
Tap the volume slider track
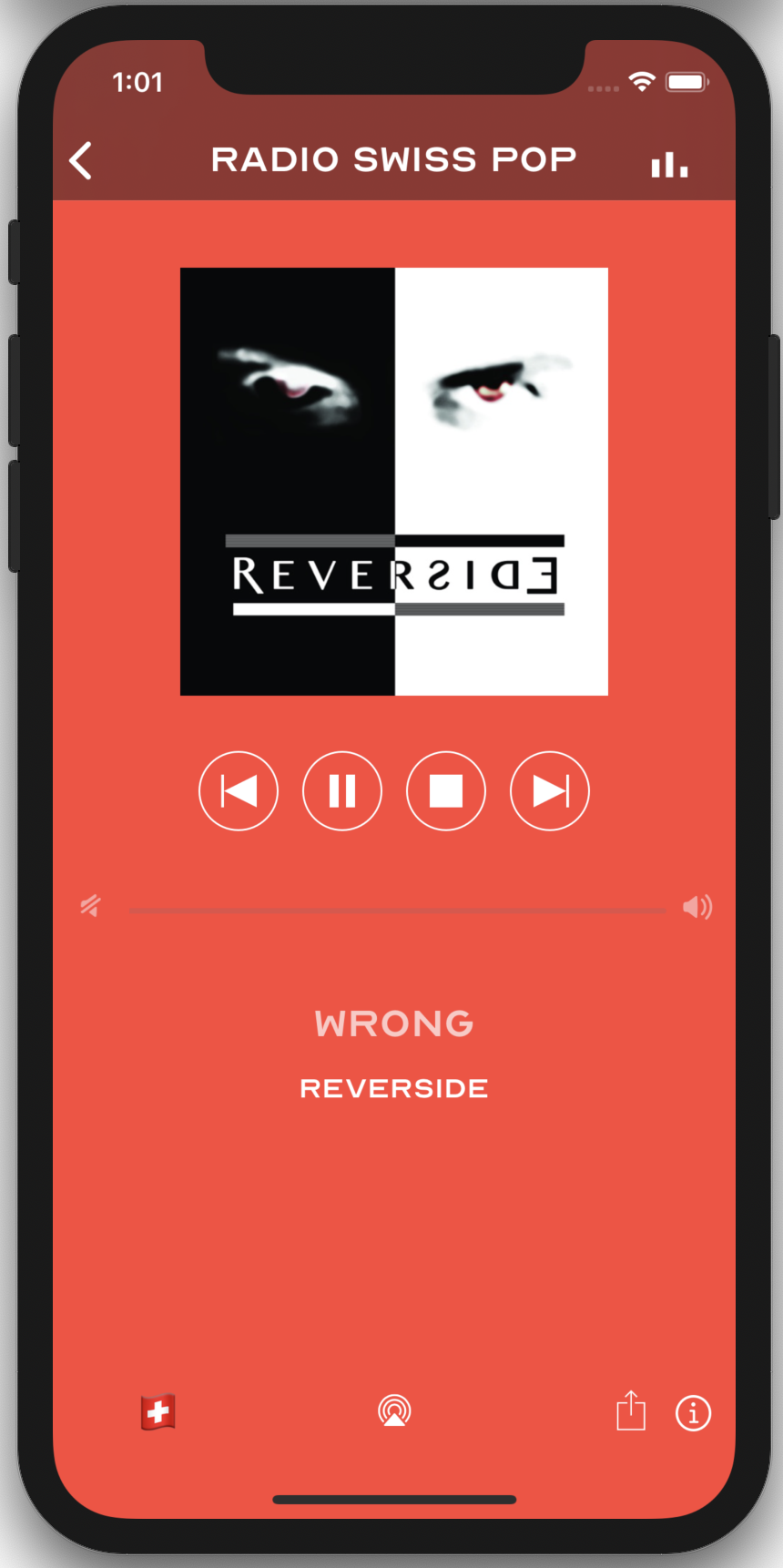[x=397, y=910]
